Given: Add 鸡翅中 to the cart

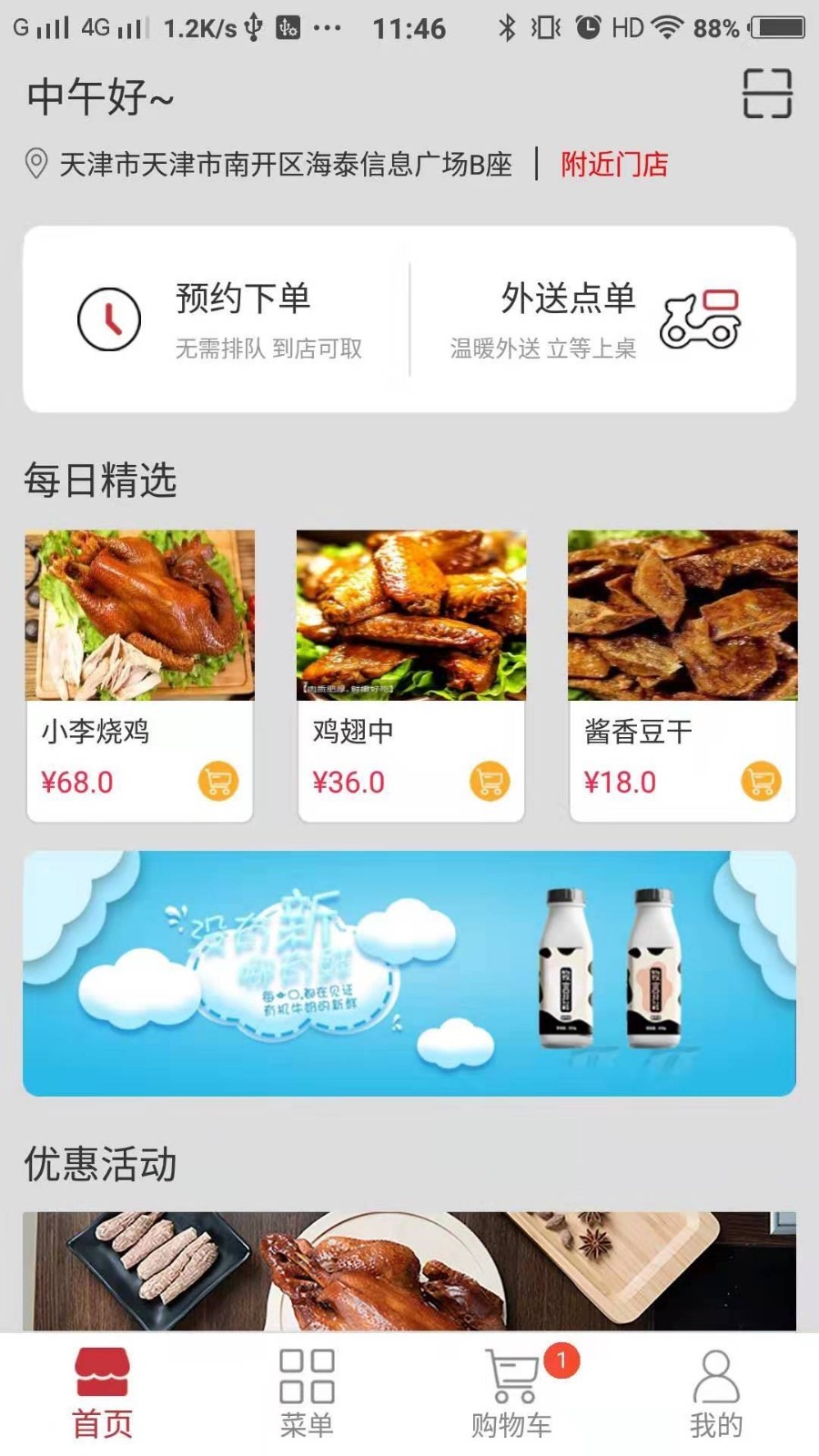Looking at the screenshot, I should click(x=490, y=781).
